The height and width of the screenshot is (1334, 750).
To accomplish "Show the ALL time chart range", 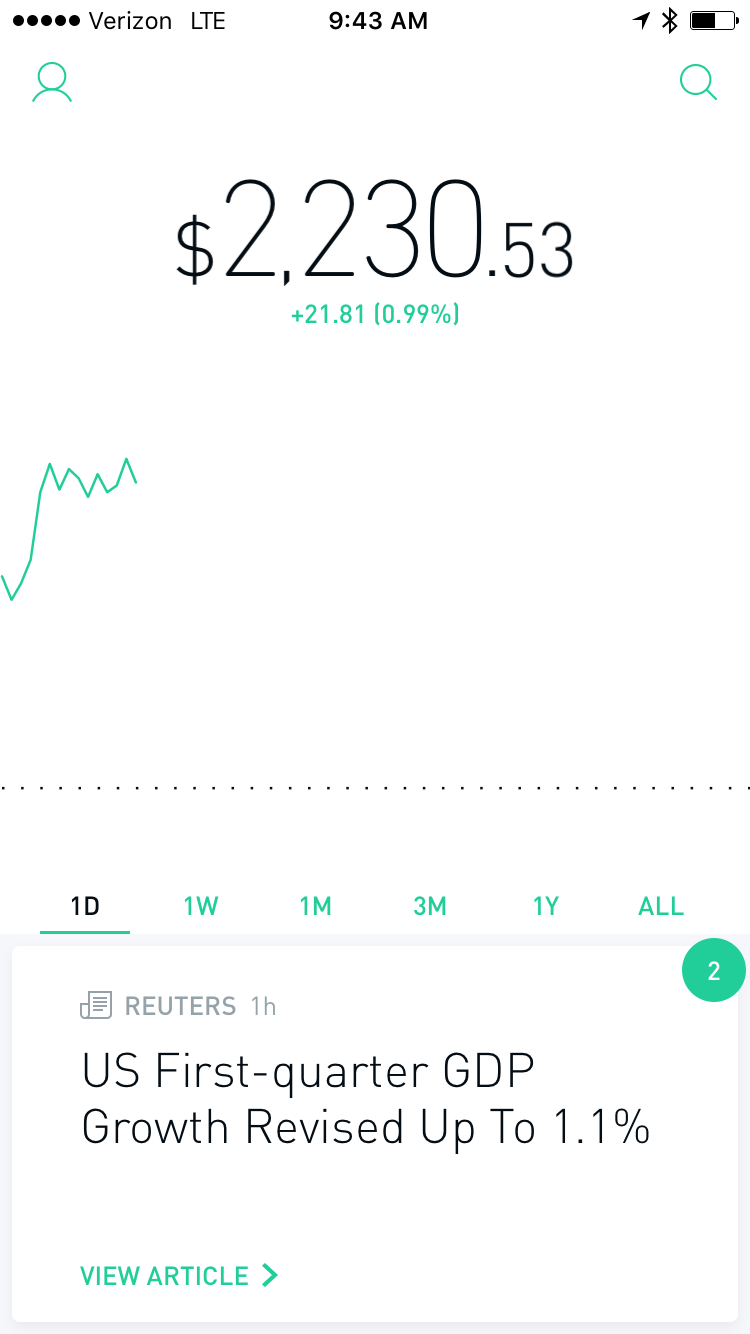I will pos(661,907).
